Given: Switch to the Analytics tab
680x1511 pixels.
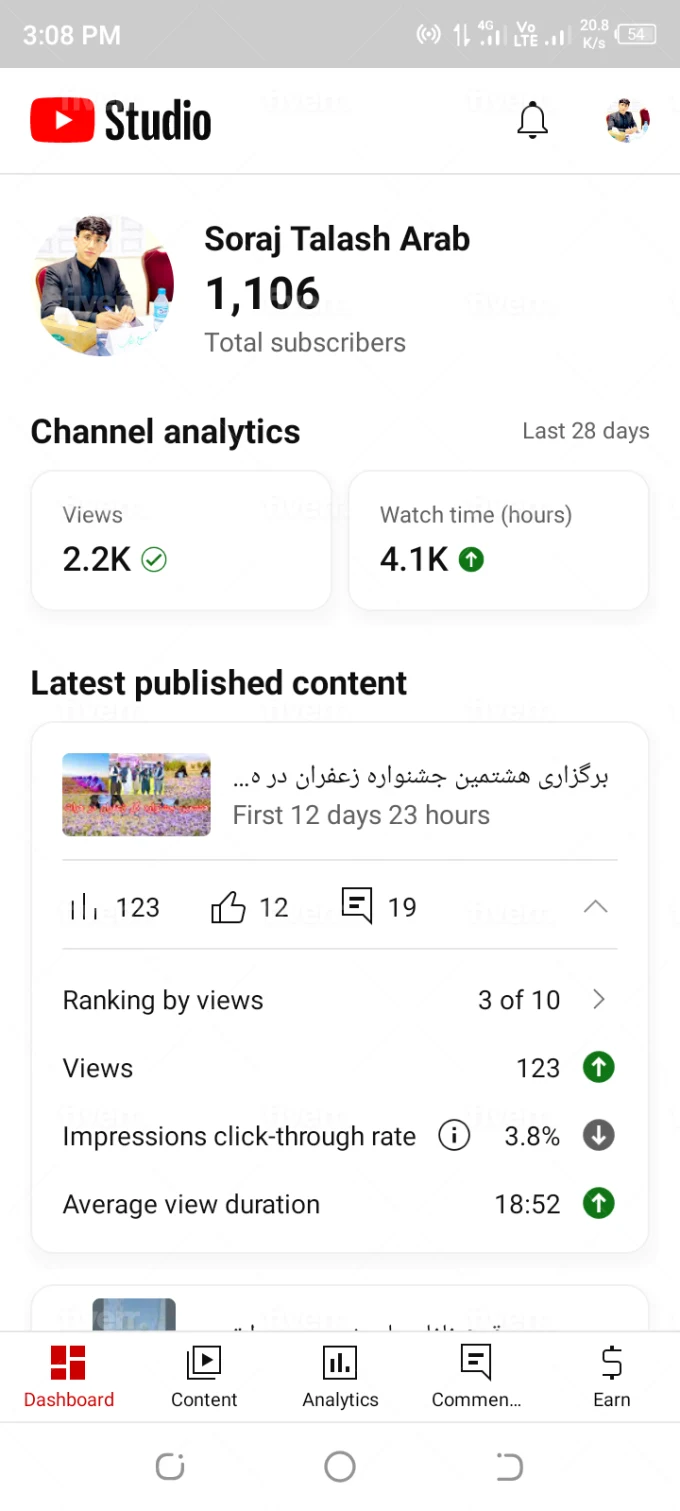Looking at the screenshot, I should 340,1376.
